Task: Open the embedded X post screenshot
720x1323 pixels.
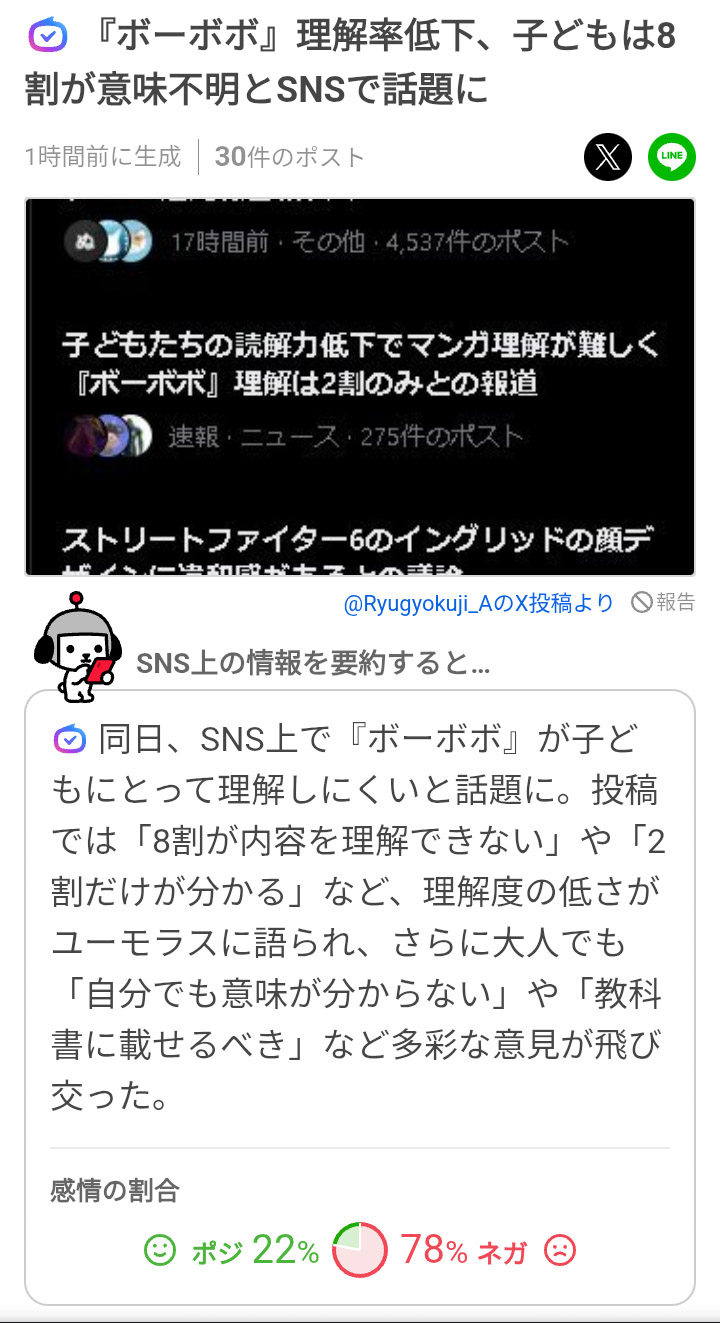Action: click(360, 386)
